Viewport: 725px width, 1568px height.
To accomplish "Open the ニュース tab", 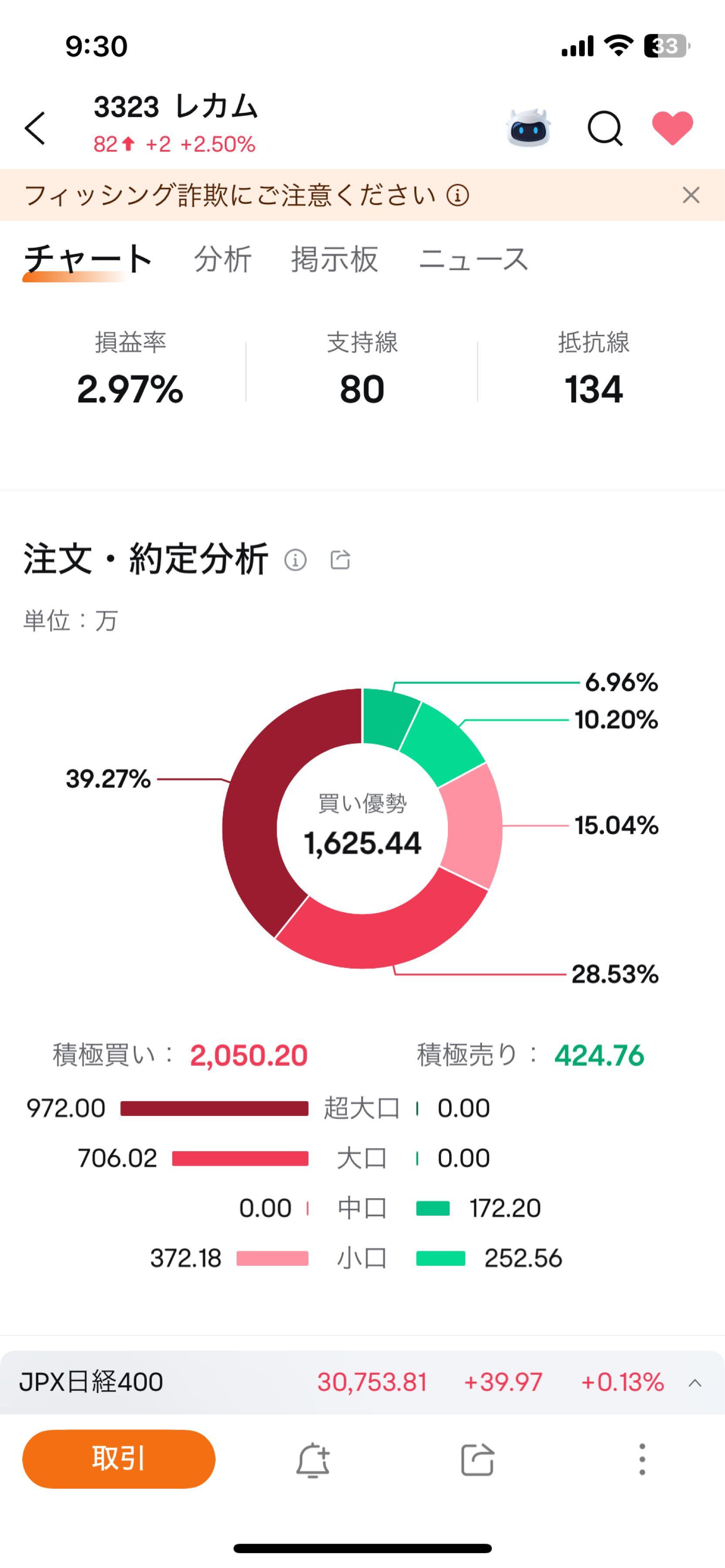I will [x=473, y=259].
